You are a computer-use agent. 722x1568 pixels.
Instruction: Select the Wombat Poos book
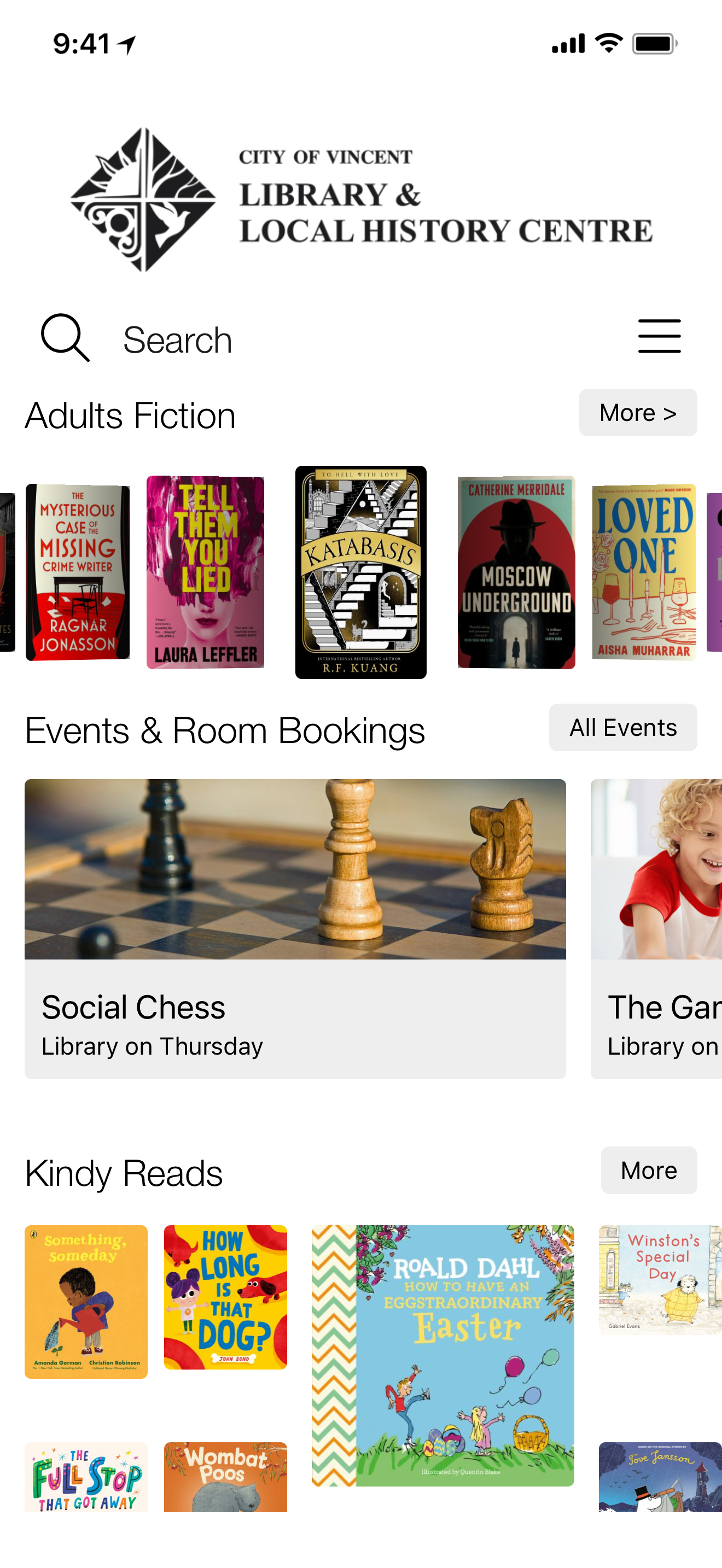tap(225, 1477)
